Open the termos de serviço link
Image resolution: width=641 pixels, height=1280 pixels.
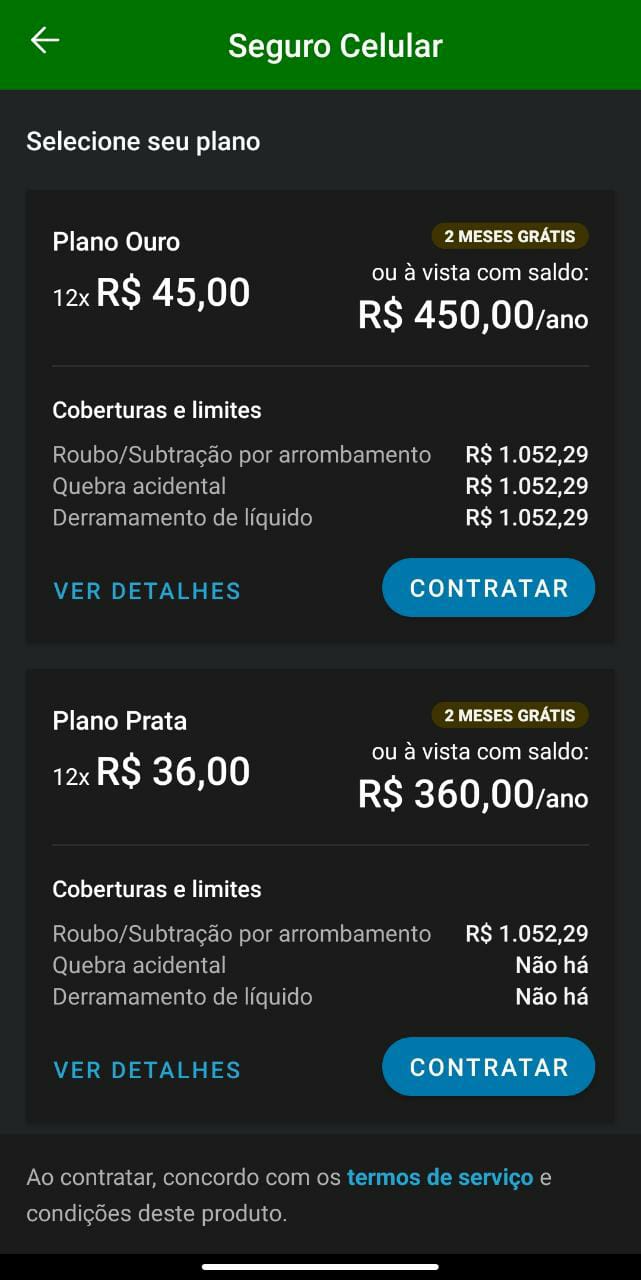pos(440,1177)
